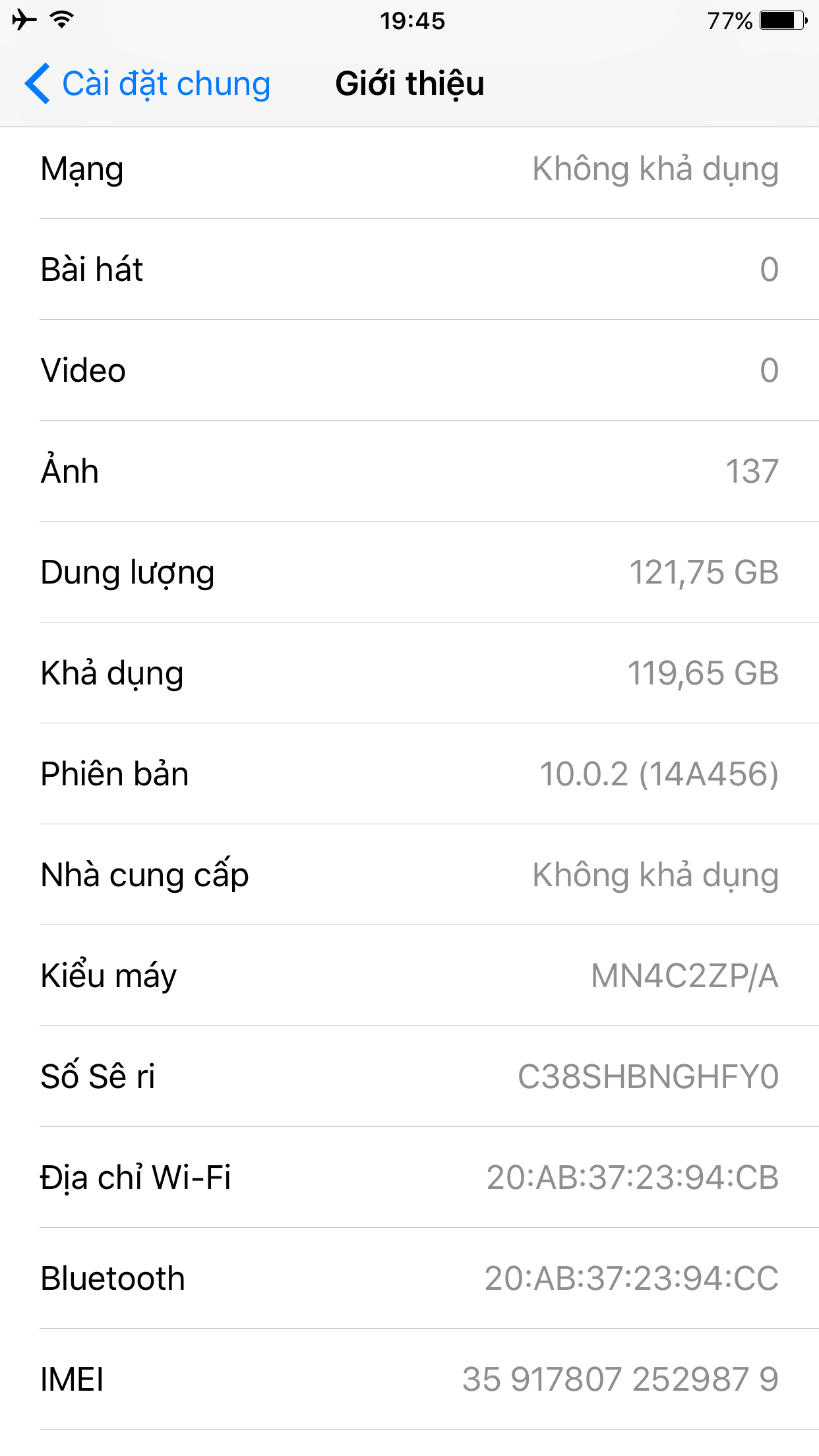Image resolution: width=819 pixels, height=1456 pixels.
Task: Select the Phiên bản row showing 10.0.2
Action: tap(409, 774)
